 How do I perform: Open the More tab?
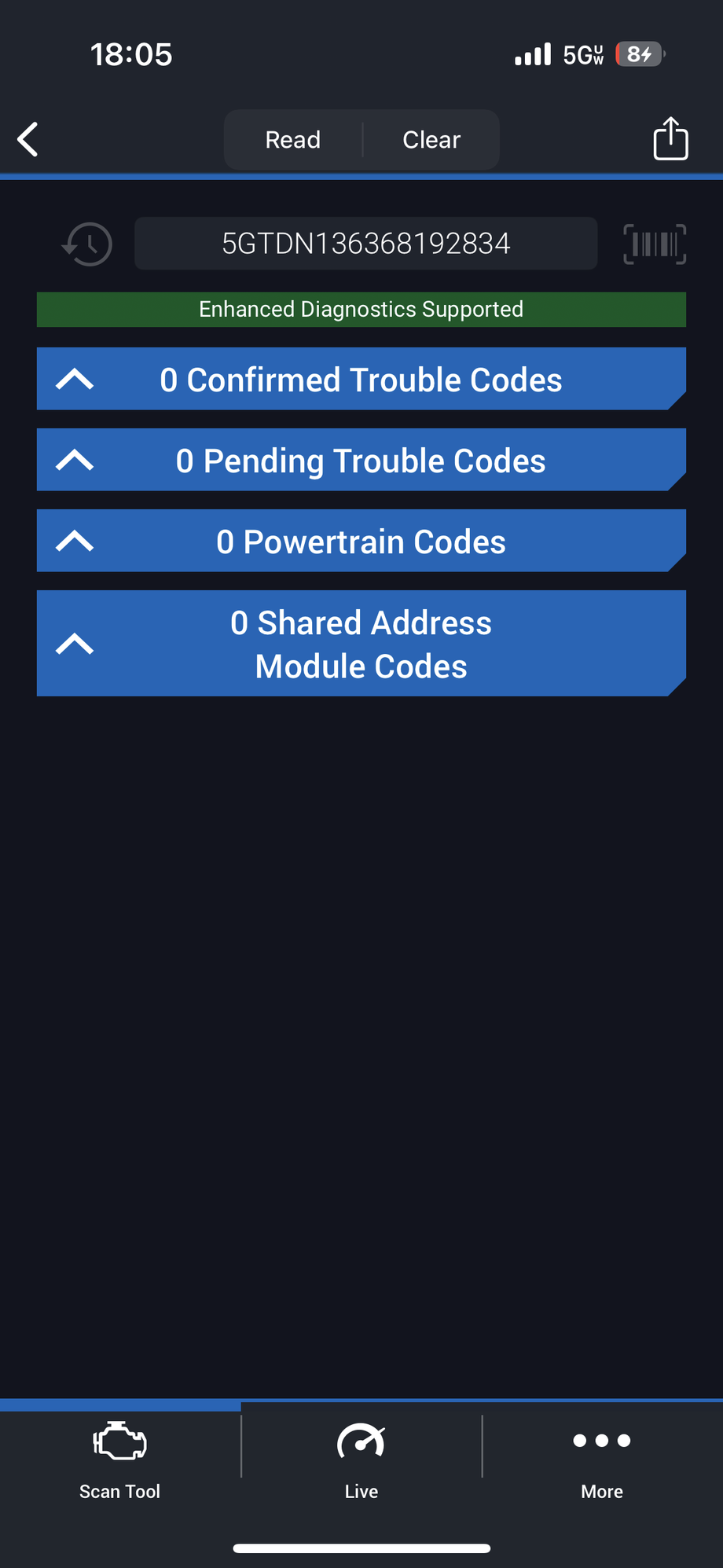click(602, 1458)
